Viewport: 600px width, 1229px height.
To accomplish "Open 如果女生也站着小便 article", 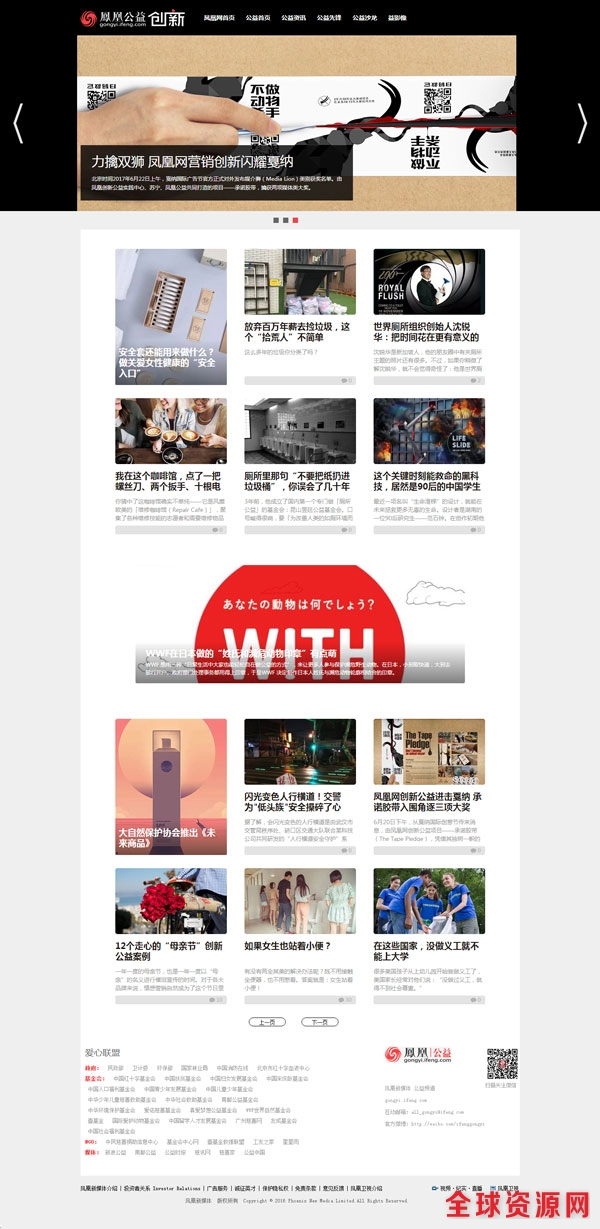I will (288, 945).
